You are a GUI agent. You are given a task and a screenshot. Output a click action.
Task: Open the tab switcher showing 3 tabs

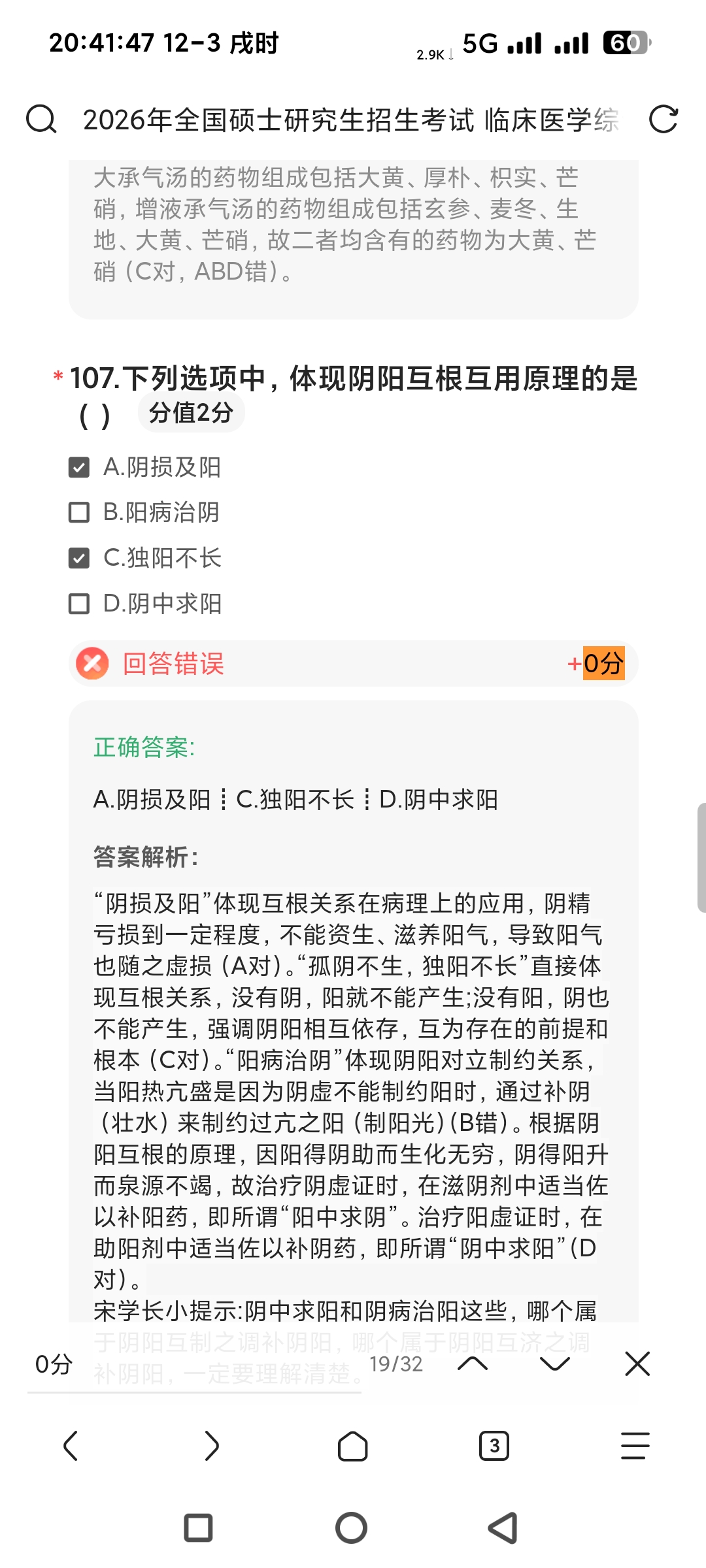[494, 1445]
